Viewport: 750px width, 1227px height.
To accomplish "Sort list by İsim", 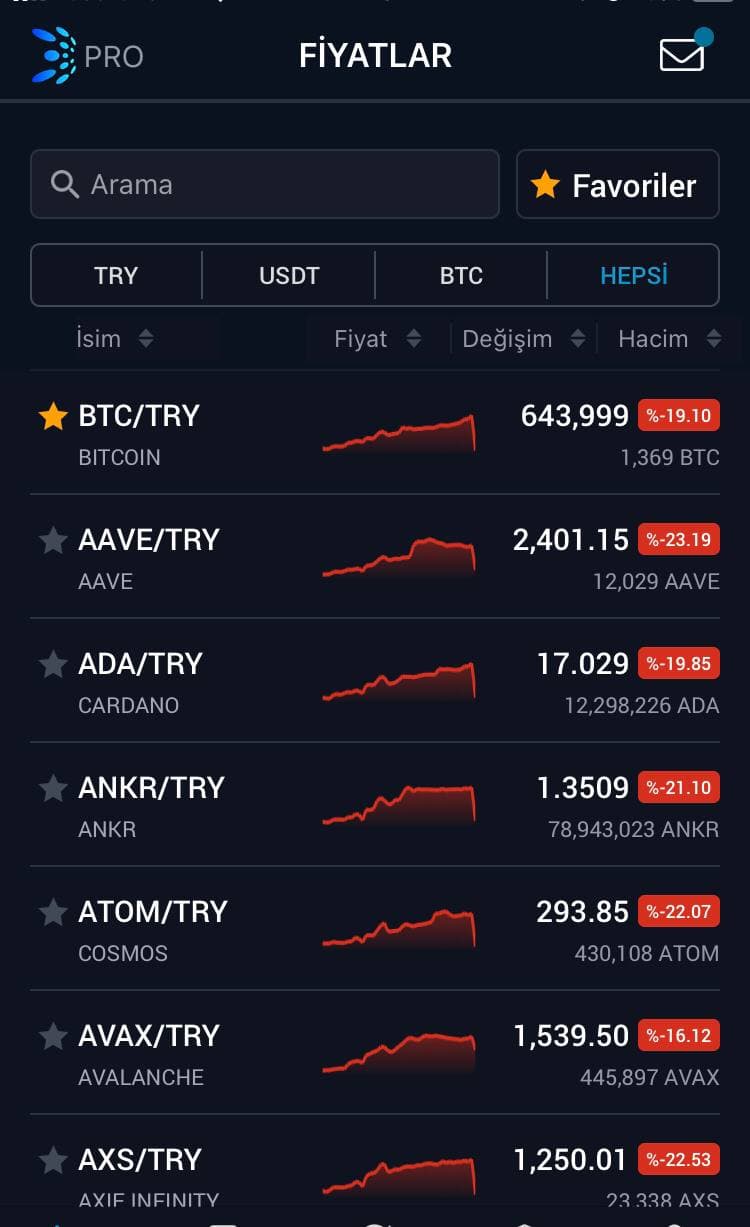I will click(114, 339).
